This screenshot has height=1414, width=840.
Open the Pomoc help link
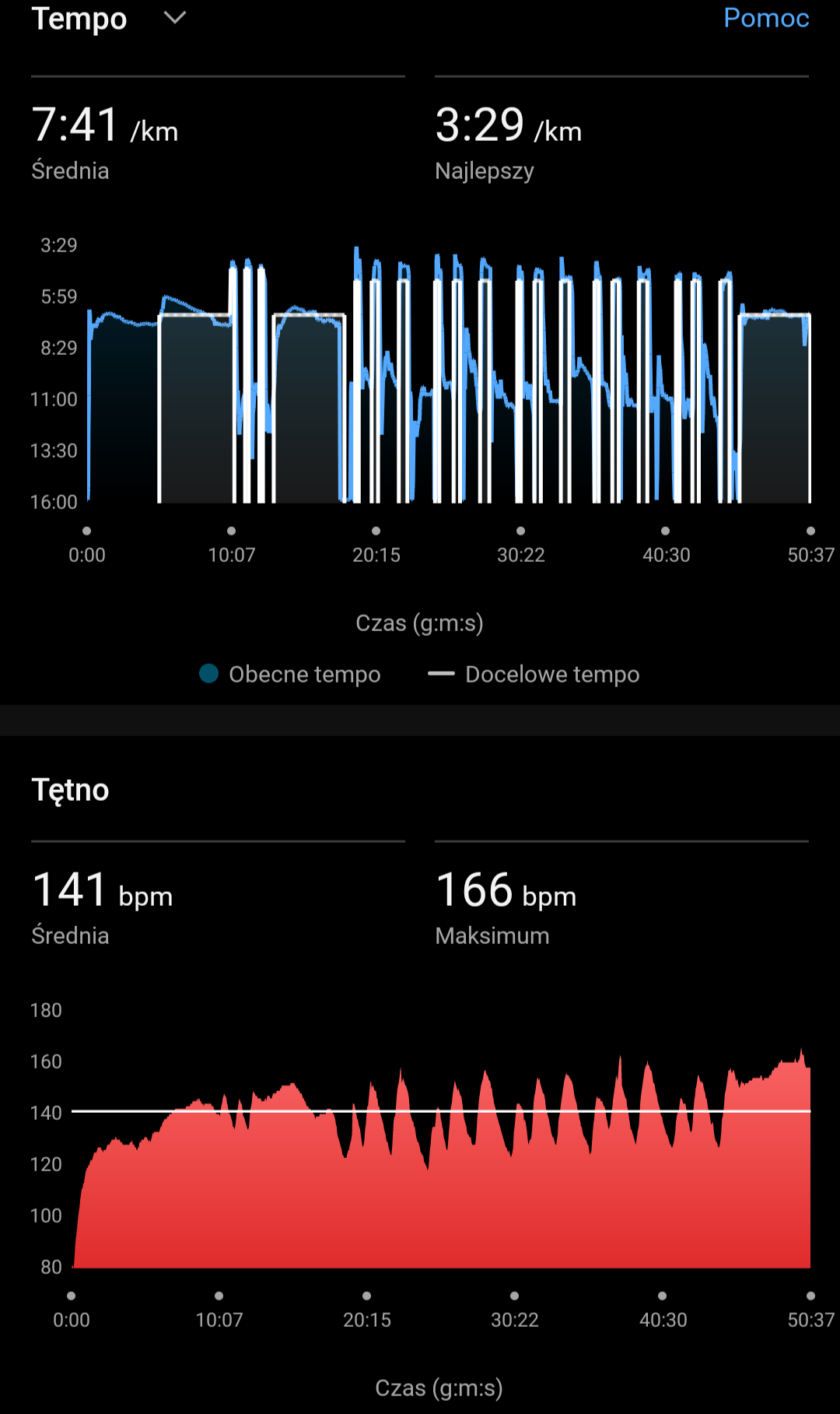(765, 18)
